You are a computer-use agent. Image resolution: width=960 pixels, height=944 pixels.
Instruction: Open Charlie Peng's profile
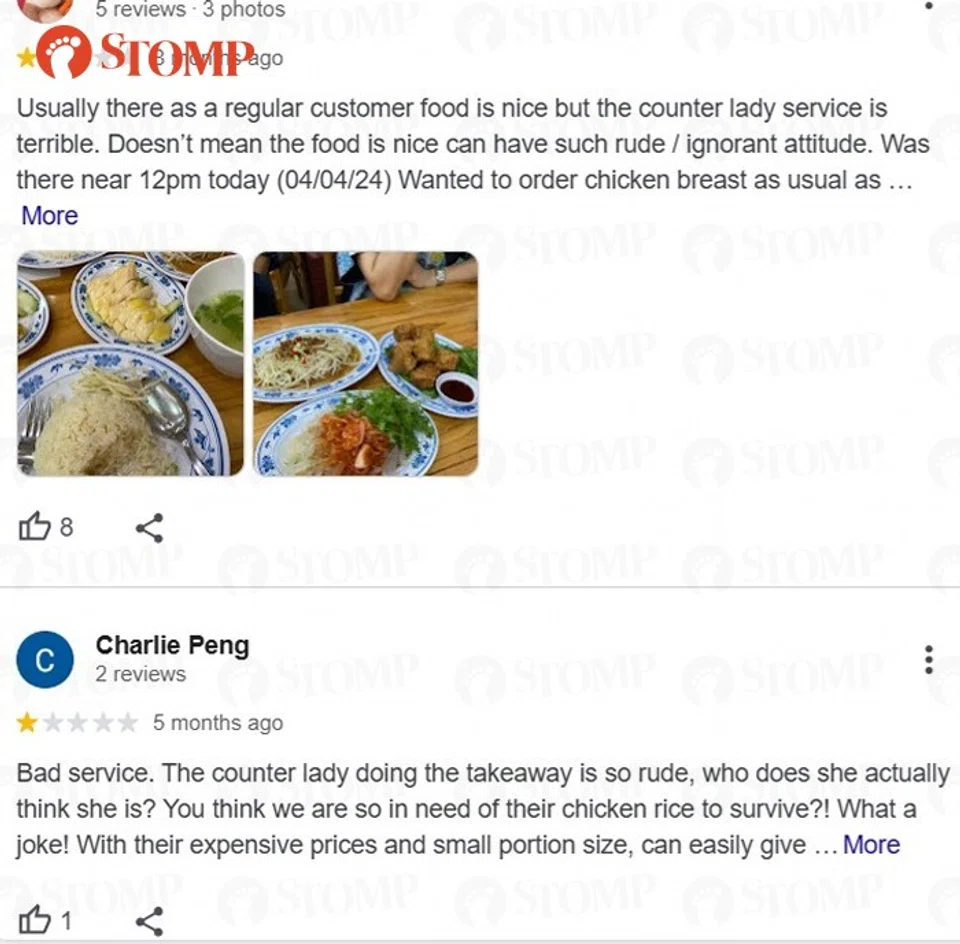coord(171,646)
